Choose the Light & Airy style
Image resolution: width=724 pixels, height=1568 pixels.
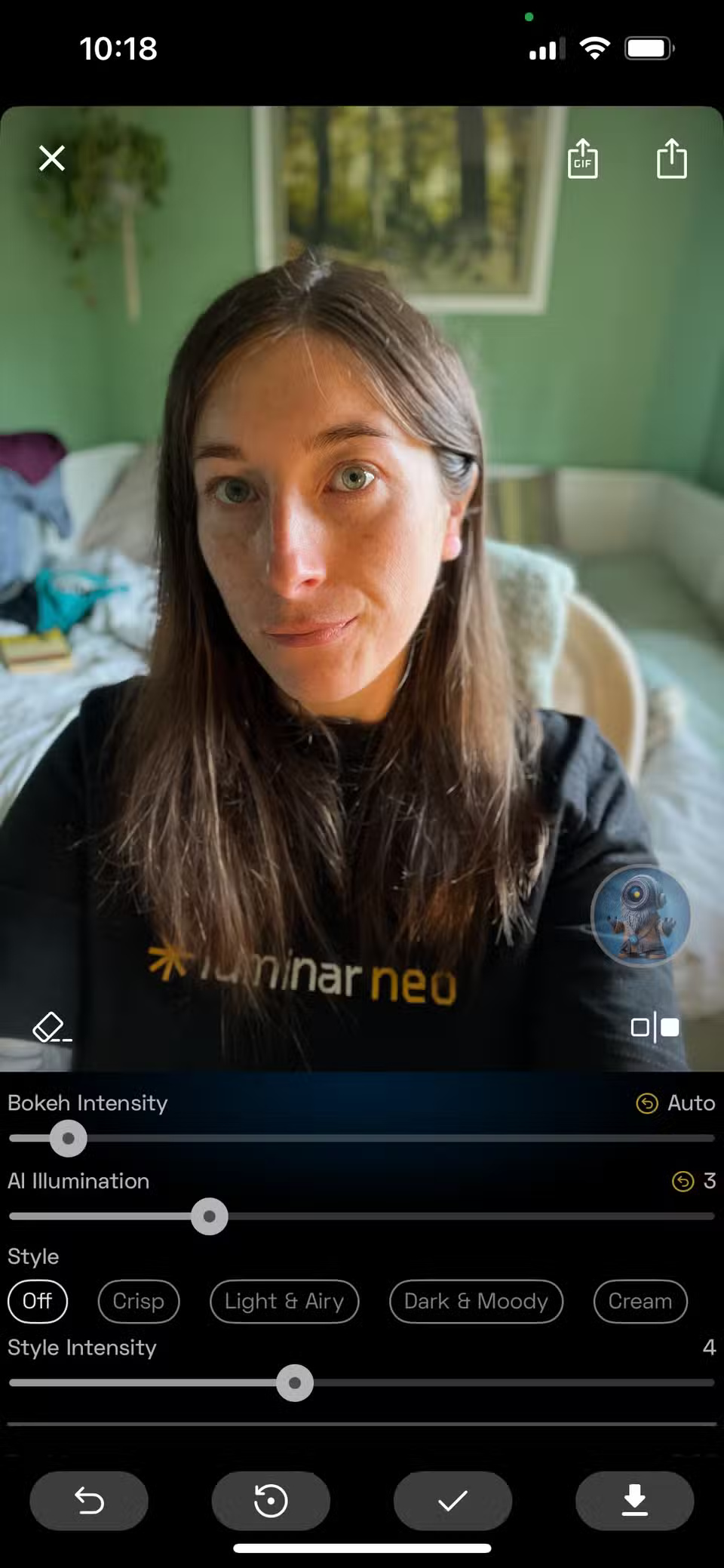tap(284, 1301)
